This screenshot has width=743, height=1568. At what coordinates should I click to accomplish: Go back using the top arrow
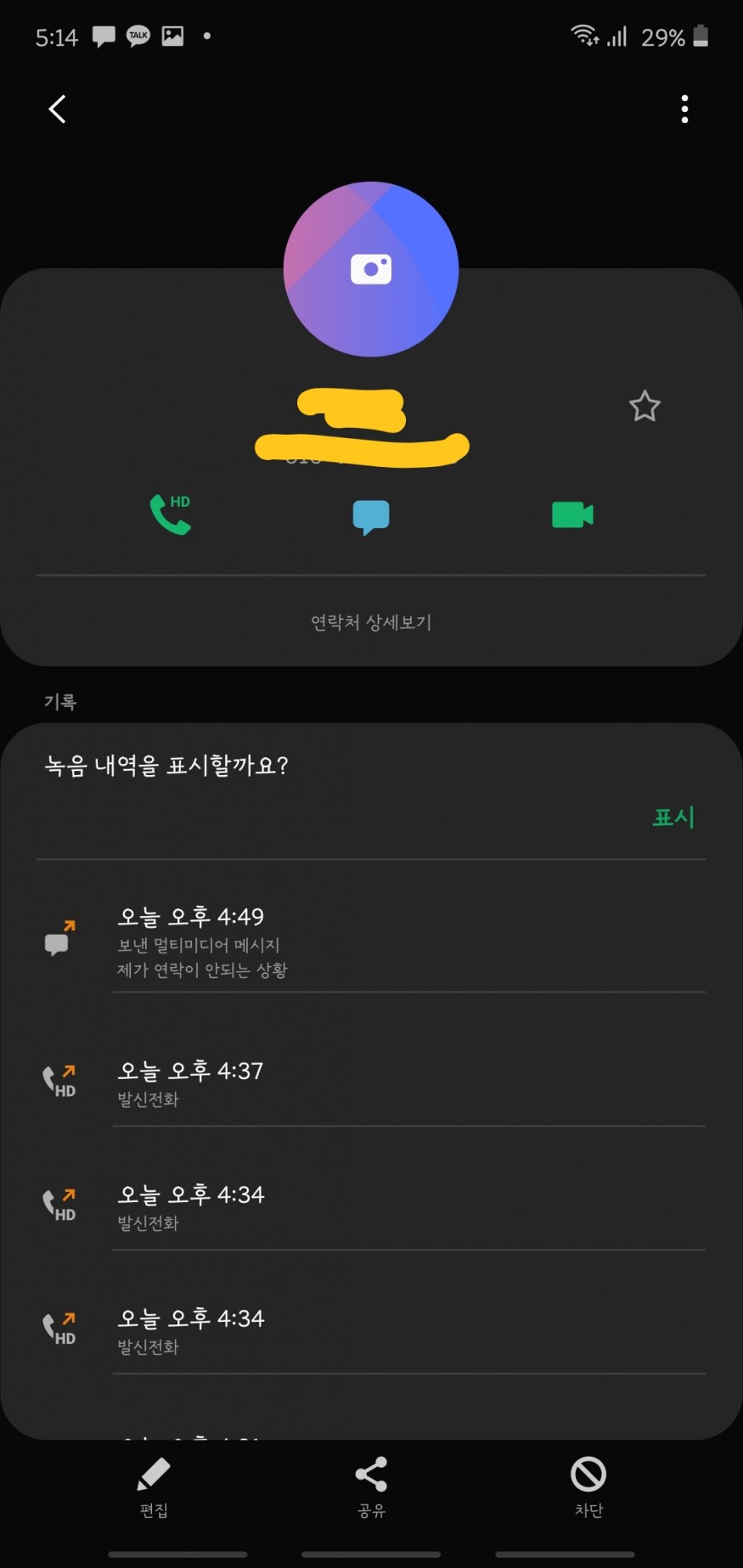tap(57, 109)
